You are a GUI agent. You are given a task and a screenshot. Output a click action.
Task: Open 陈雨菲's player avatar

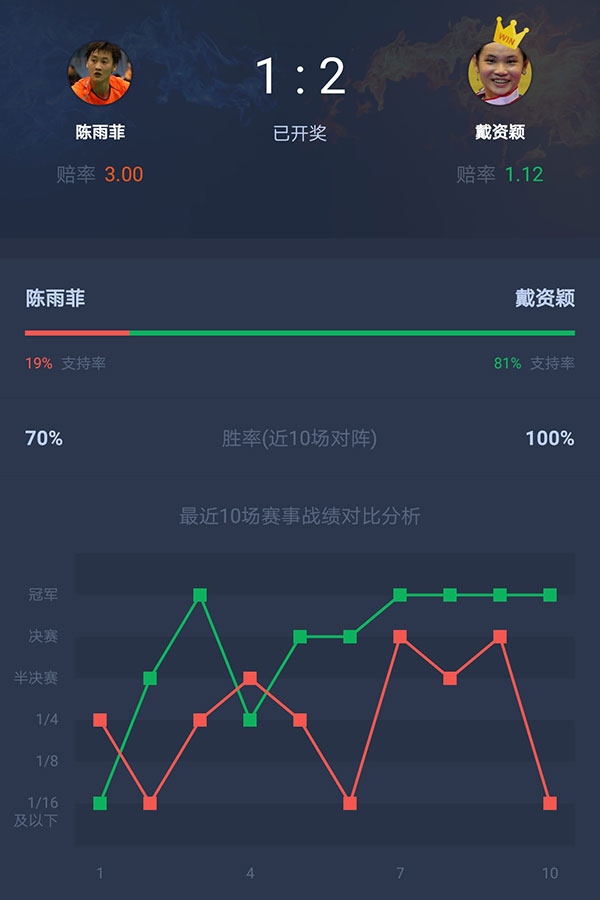click(99, 73)
